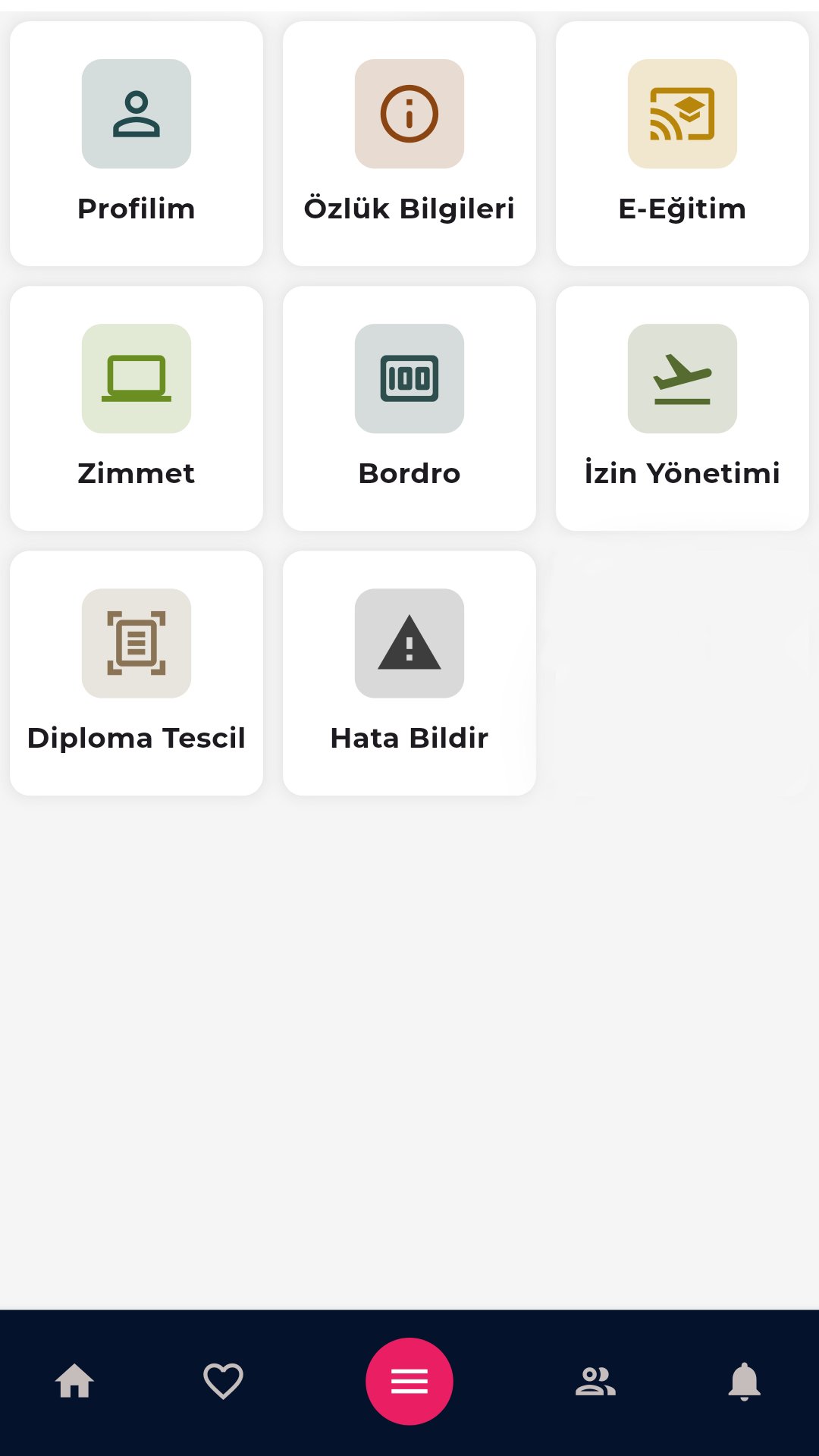Image resolution: width=819 pixels, height=1456 pixels.
Task: Open the Zimmet section
Action: click(x=136, y=409)
